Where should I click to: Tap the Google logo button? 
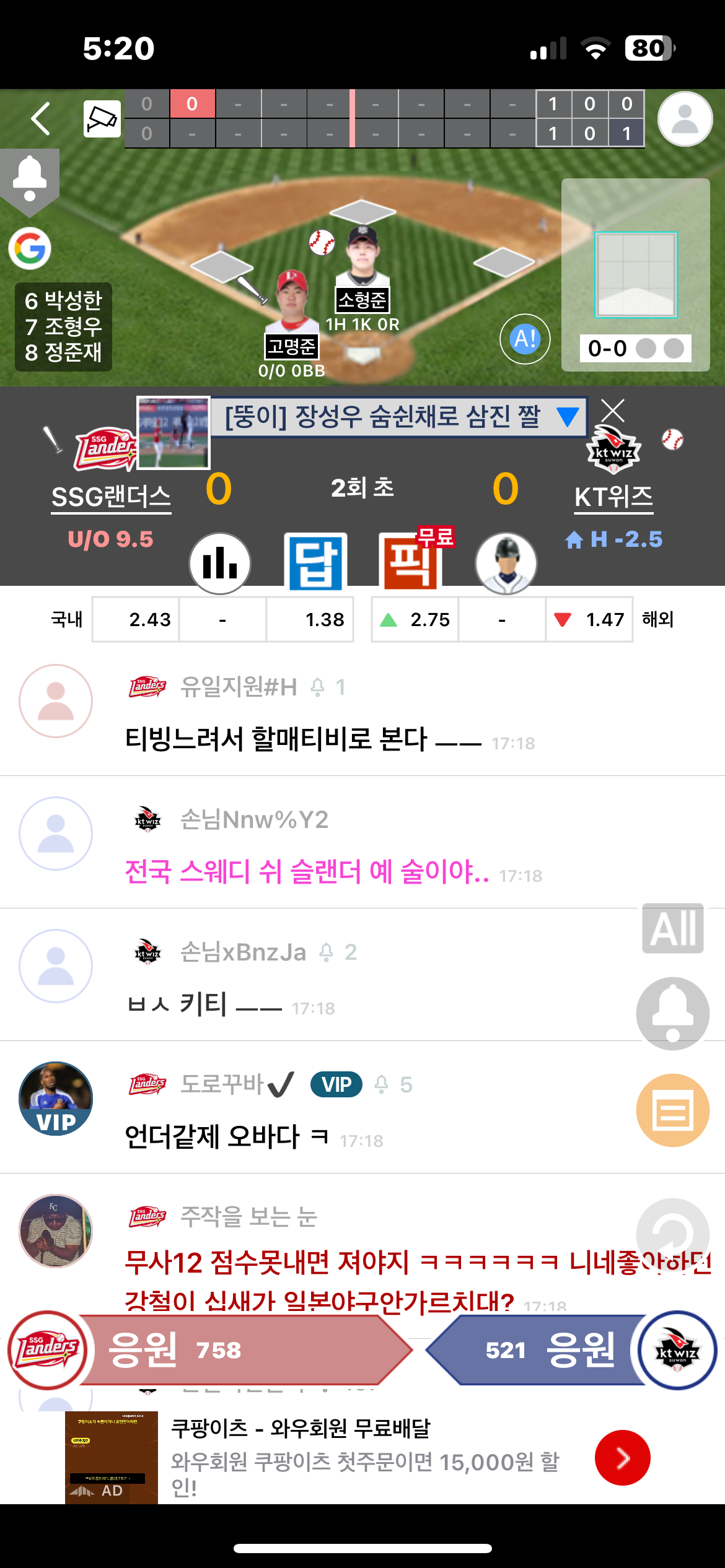(30, 248)
